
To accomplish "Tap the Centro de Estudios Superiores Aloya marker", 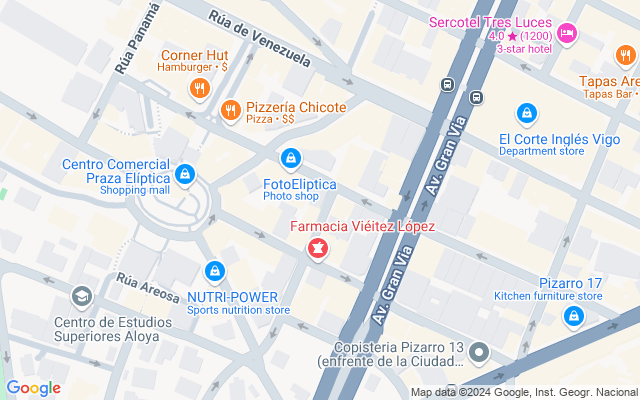I will point(82,297).
